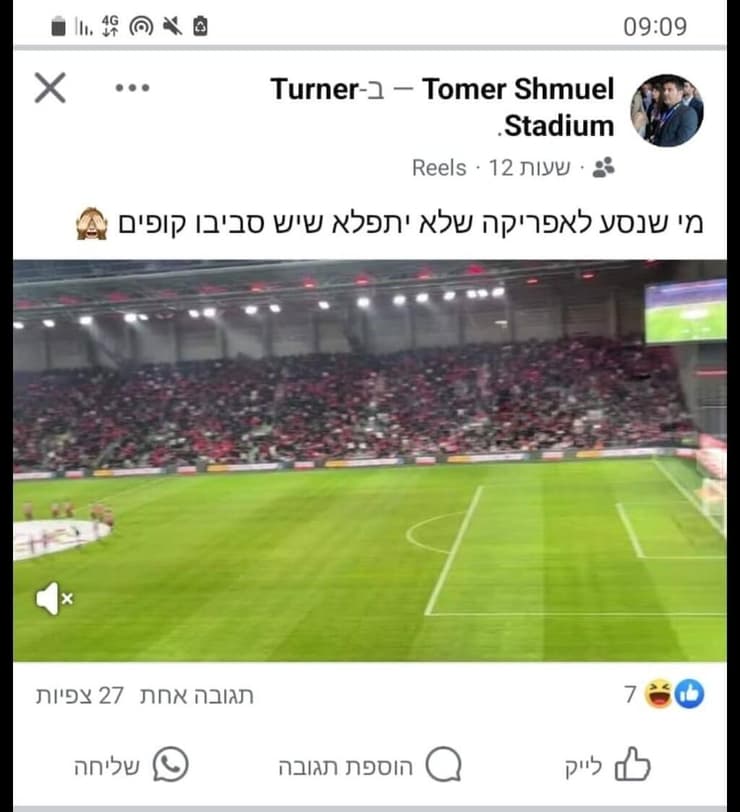
Task: Close the post with the X button
Action: (x=49, y=89)
